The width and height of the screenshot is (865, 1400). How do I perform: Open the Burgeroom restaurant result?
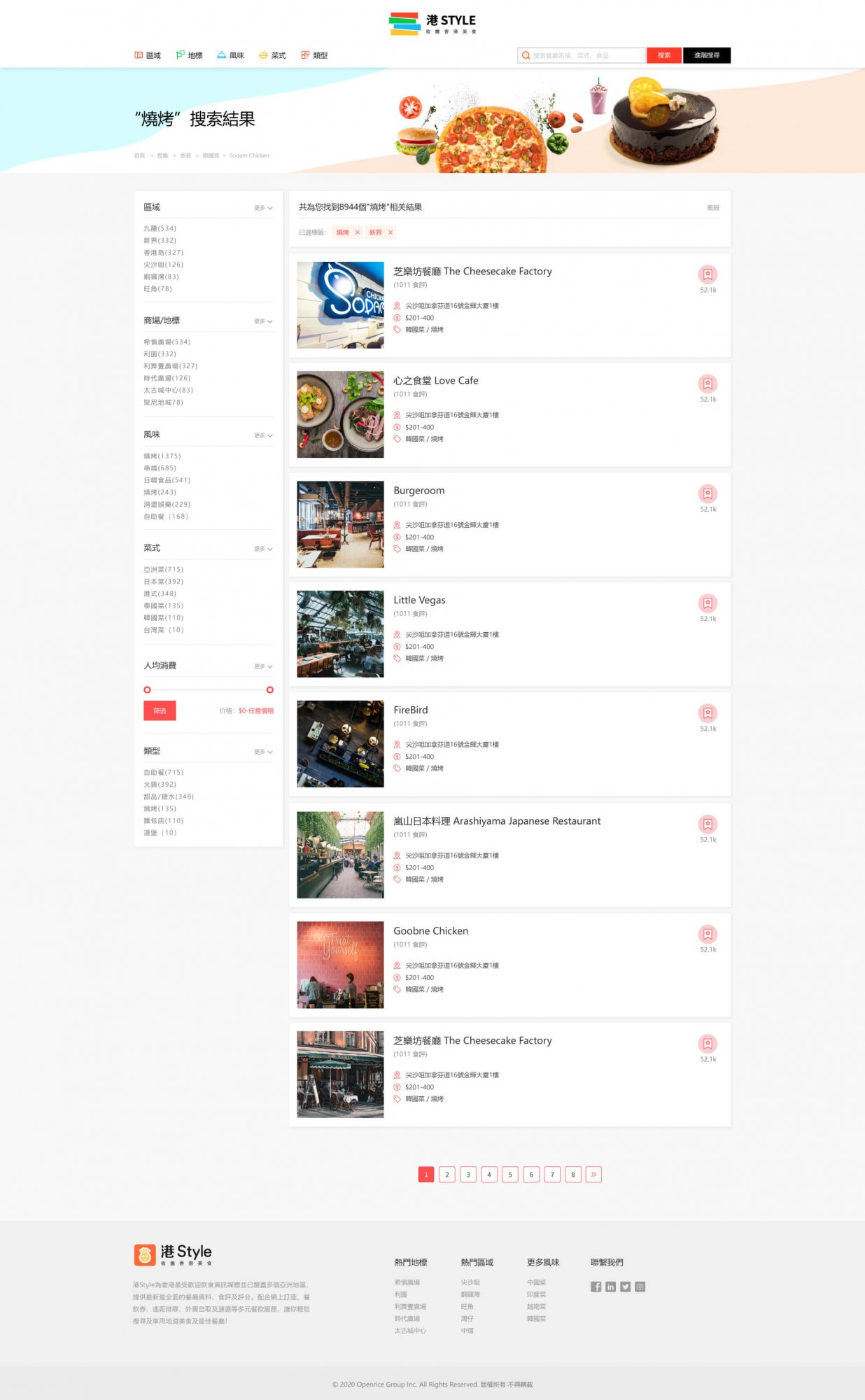419,491
